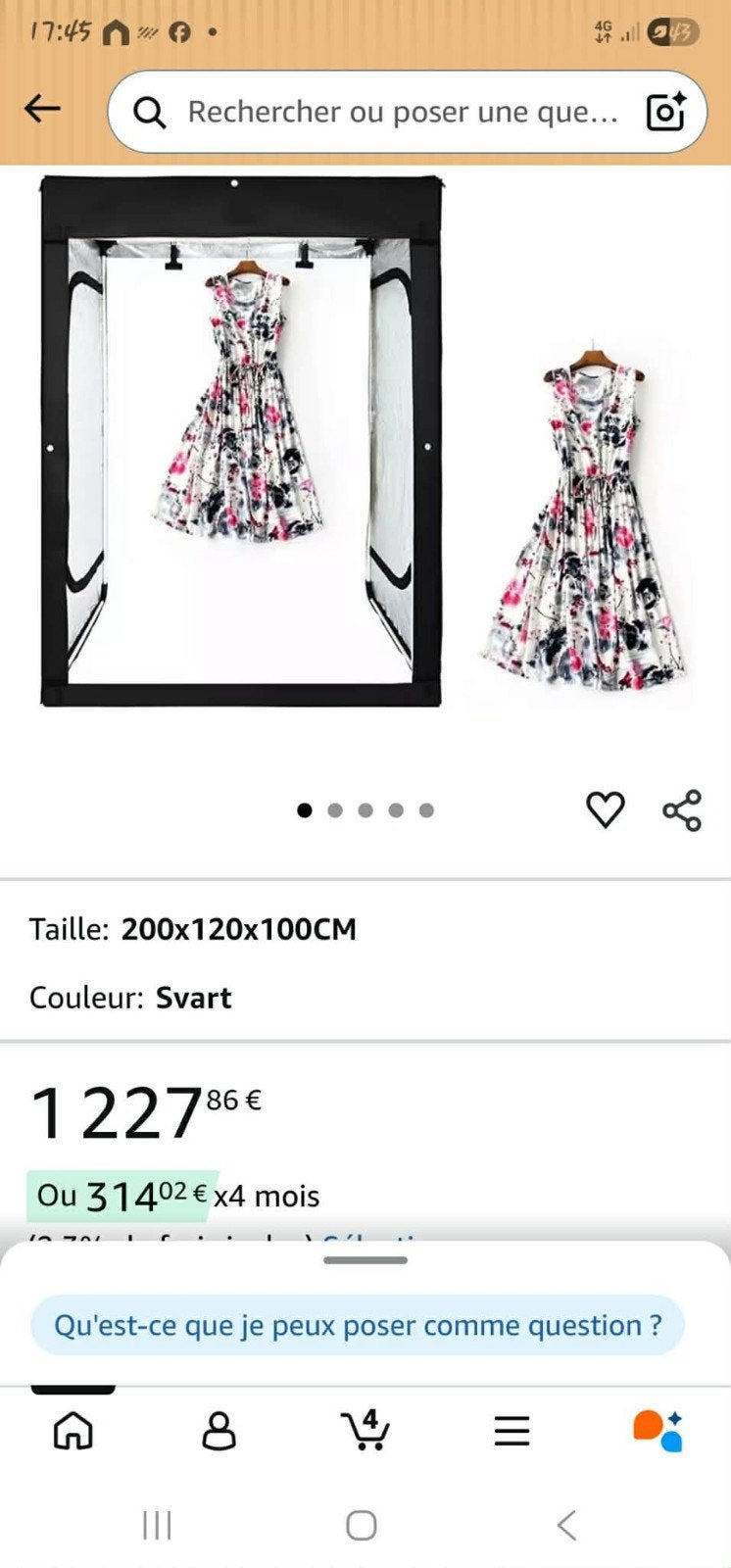
Task: Share this product
Action: 682,809
